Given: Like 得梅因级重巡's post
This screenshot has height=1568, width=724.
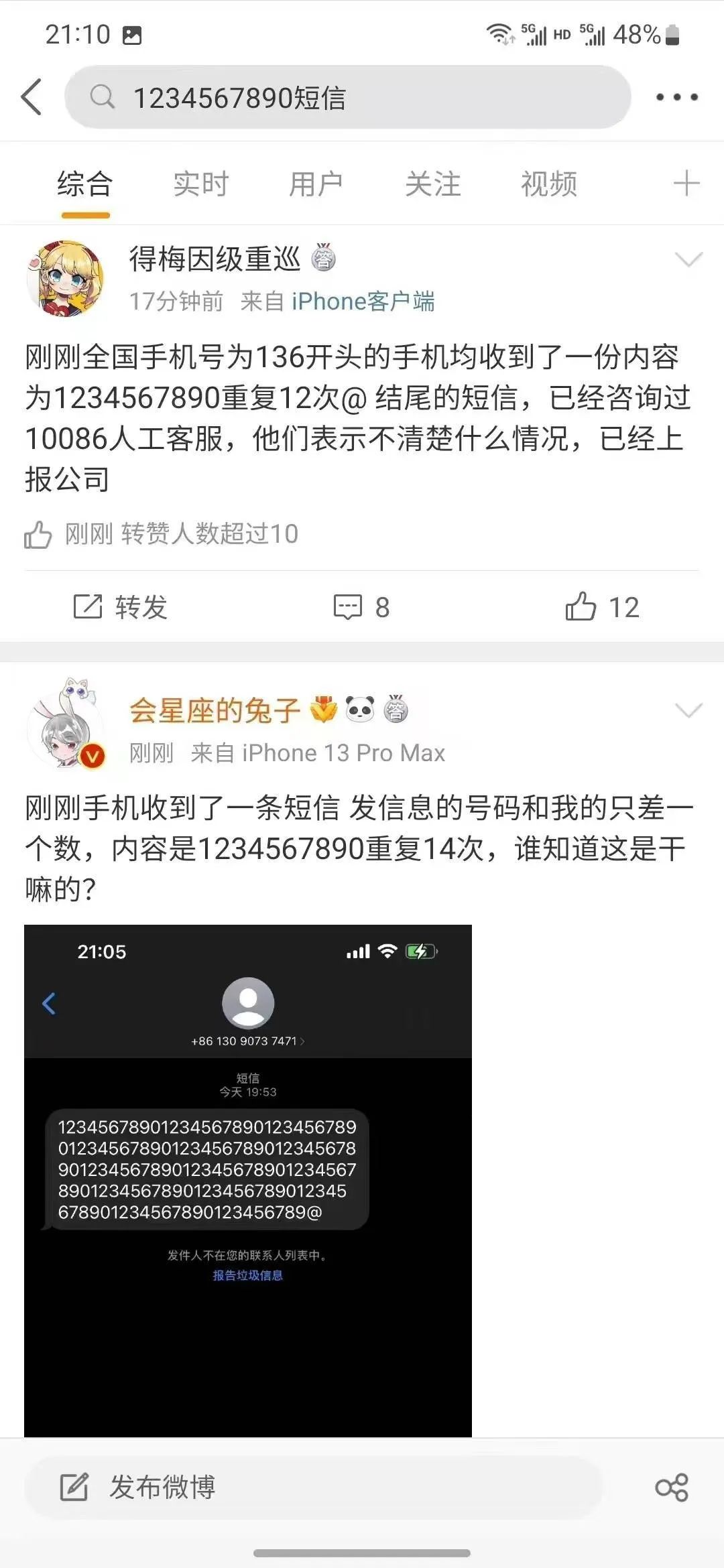Looking at the screenshot, I should (602, 607).
